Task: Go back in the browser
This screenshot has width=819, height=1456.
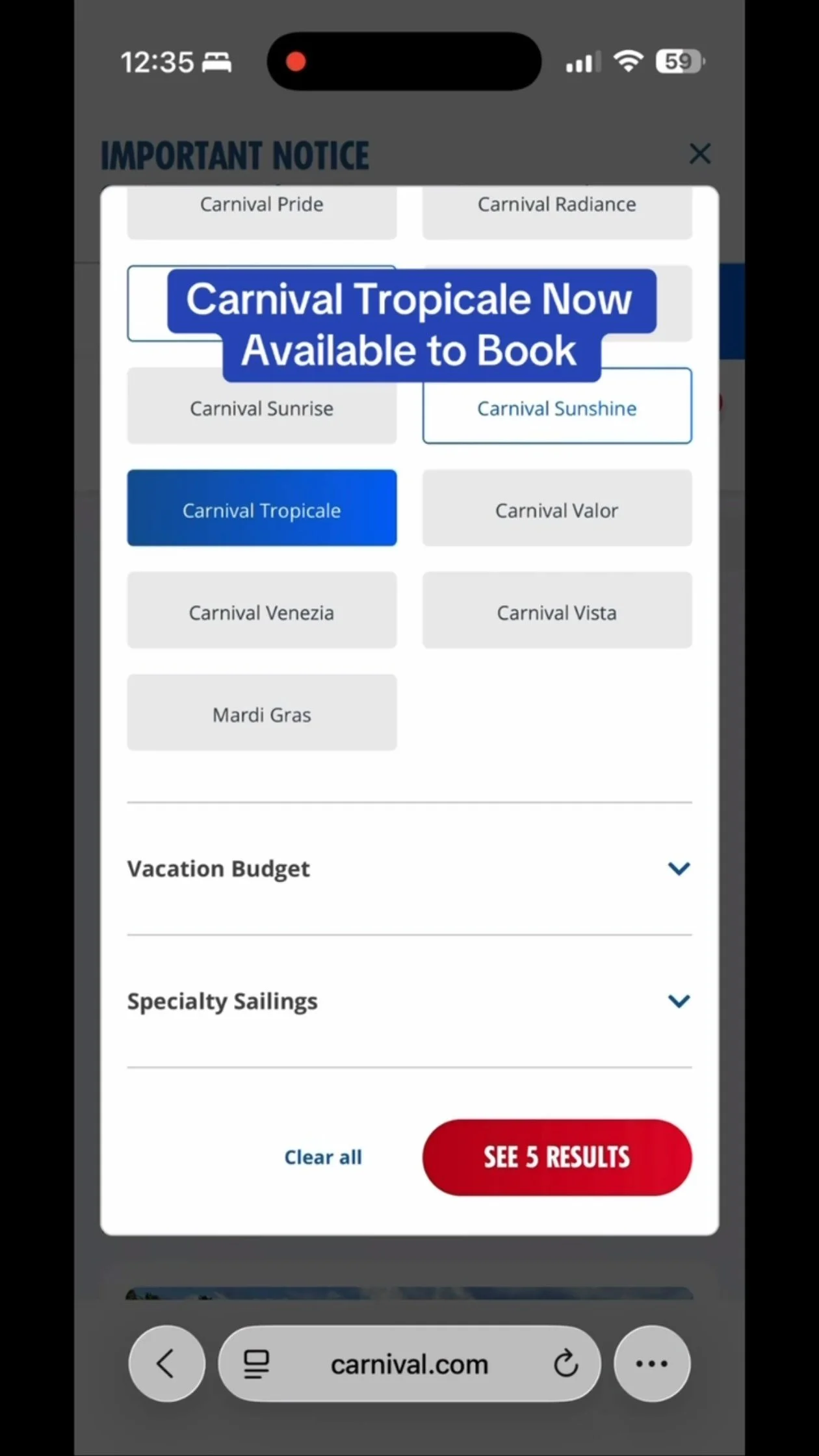Action: click(x=167, y=1363)
